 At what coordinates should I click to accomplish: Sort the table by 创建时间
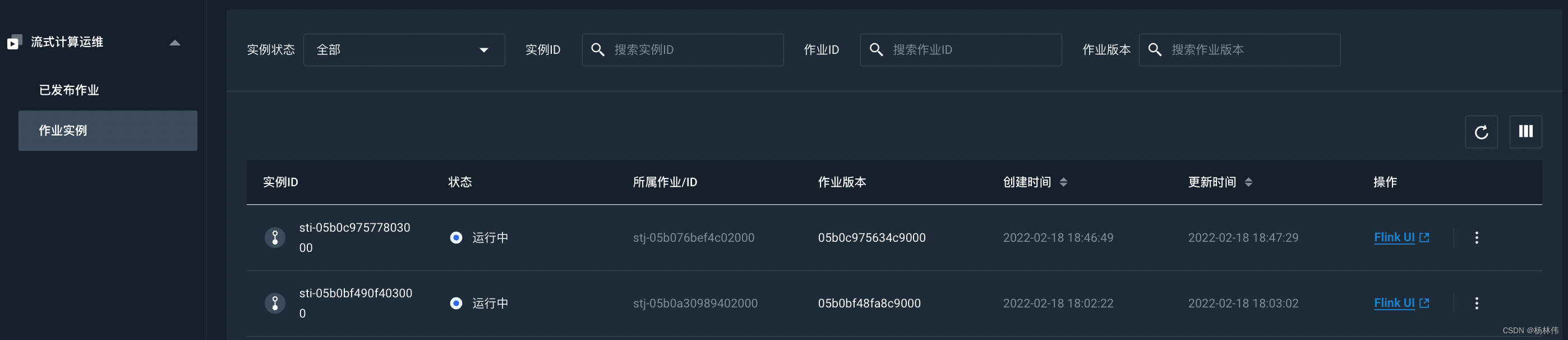click(x=1063, y=182)
